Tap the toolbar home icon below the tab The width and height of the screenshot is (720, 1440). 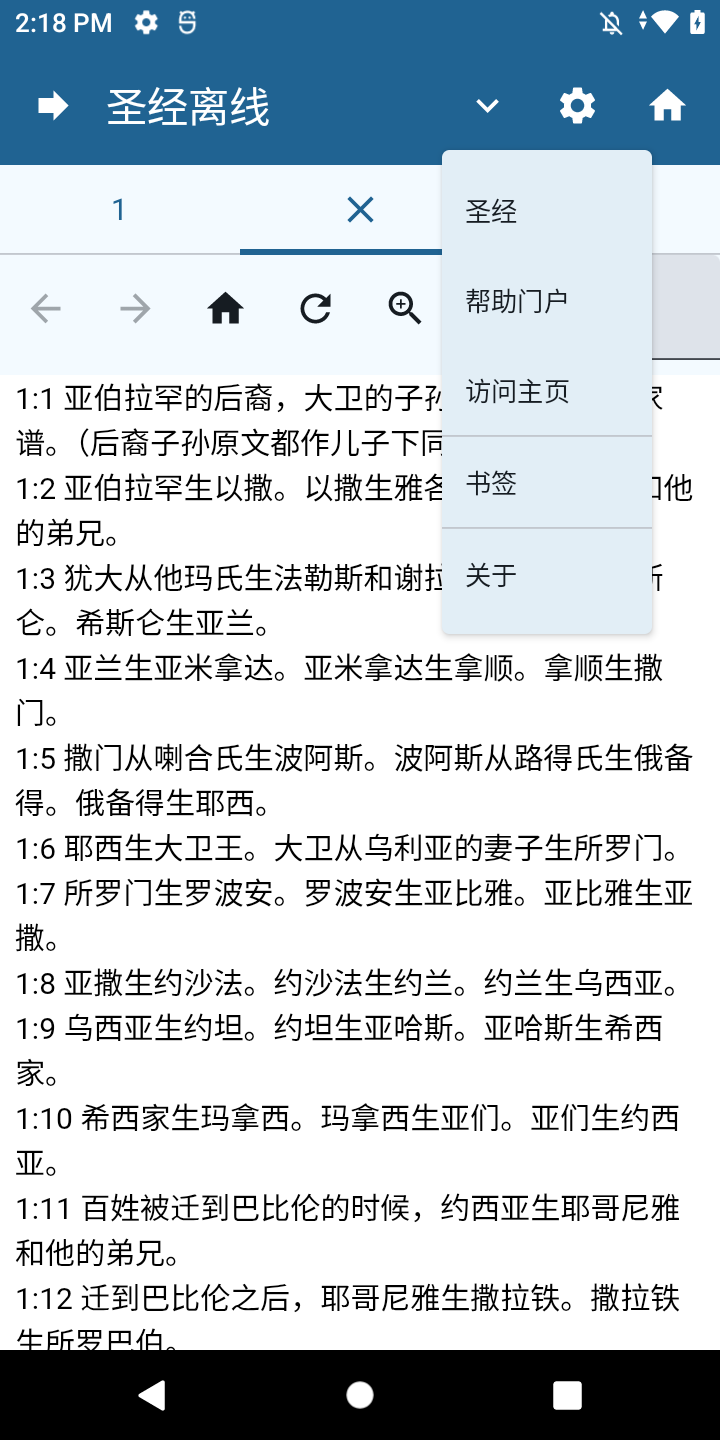click(x=225, y=309)
